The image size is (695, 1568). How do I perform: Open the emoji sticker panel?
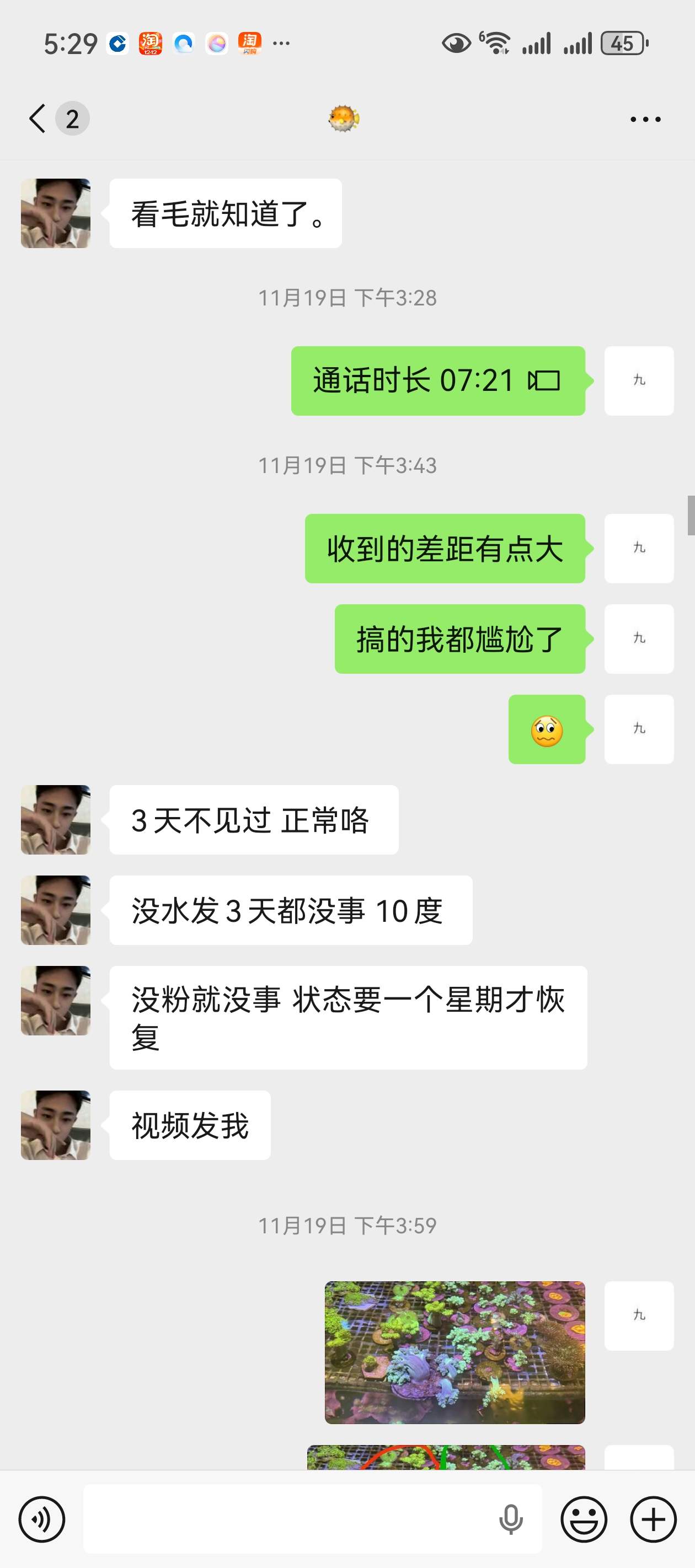584,1519
